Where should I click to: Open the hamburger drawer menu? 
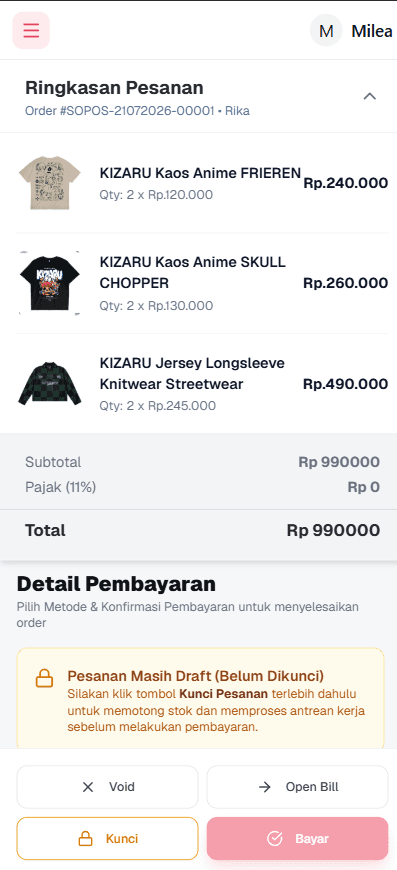[x=31, y=30]
